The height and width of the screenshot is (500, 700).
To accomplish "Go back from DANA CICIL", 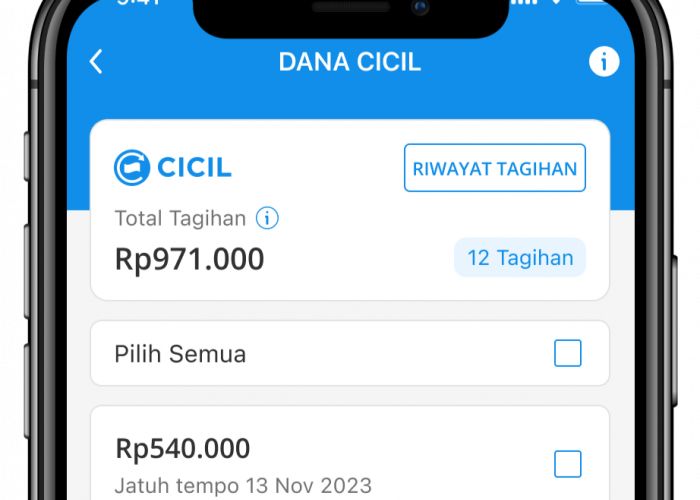I will [x=96, y=62].
